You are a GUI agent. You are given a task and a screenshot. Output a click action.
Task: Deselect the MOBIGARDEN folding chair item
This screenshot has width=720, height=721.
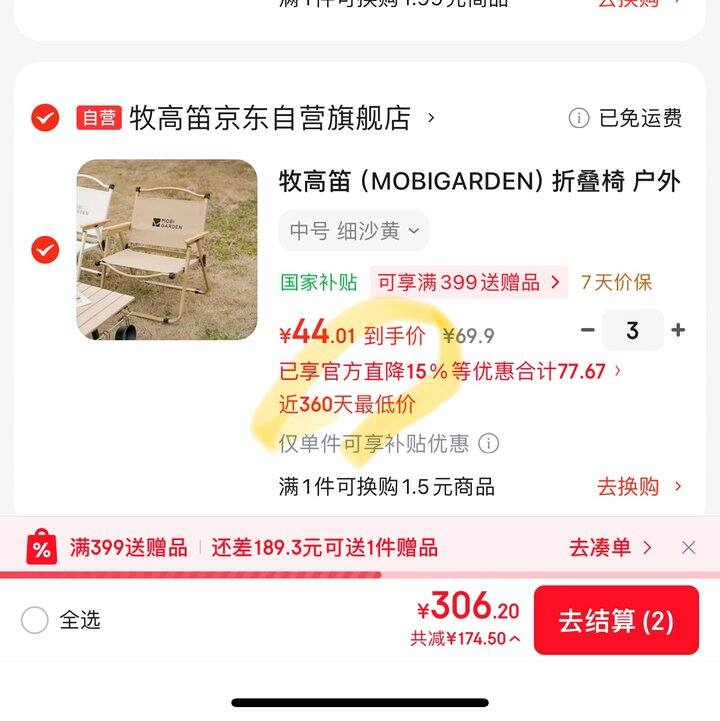click(45, 250)
